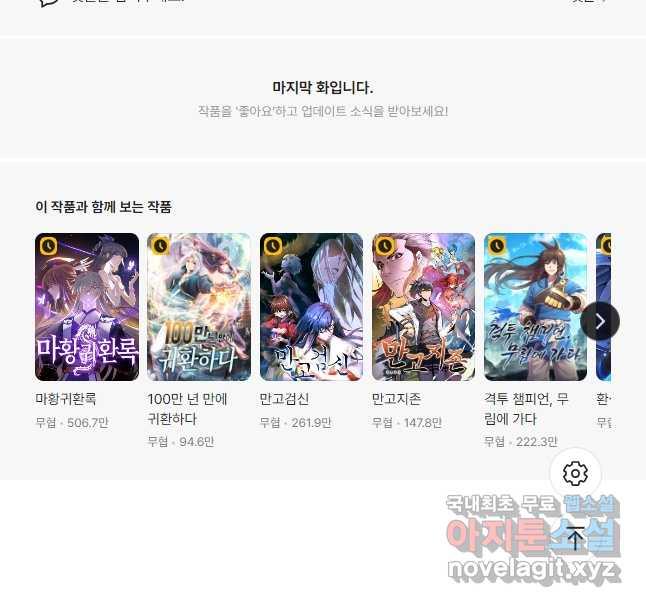Open the viewer settings gear
Screen dimensions: 646x607
(575, 474)
